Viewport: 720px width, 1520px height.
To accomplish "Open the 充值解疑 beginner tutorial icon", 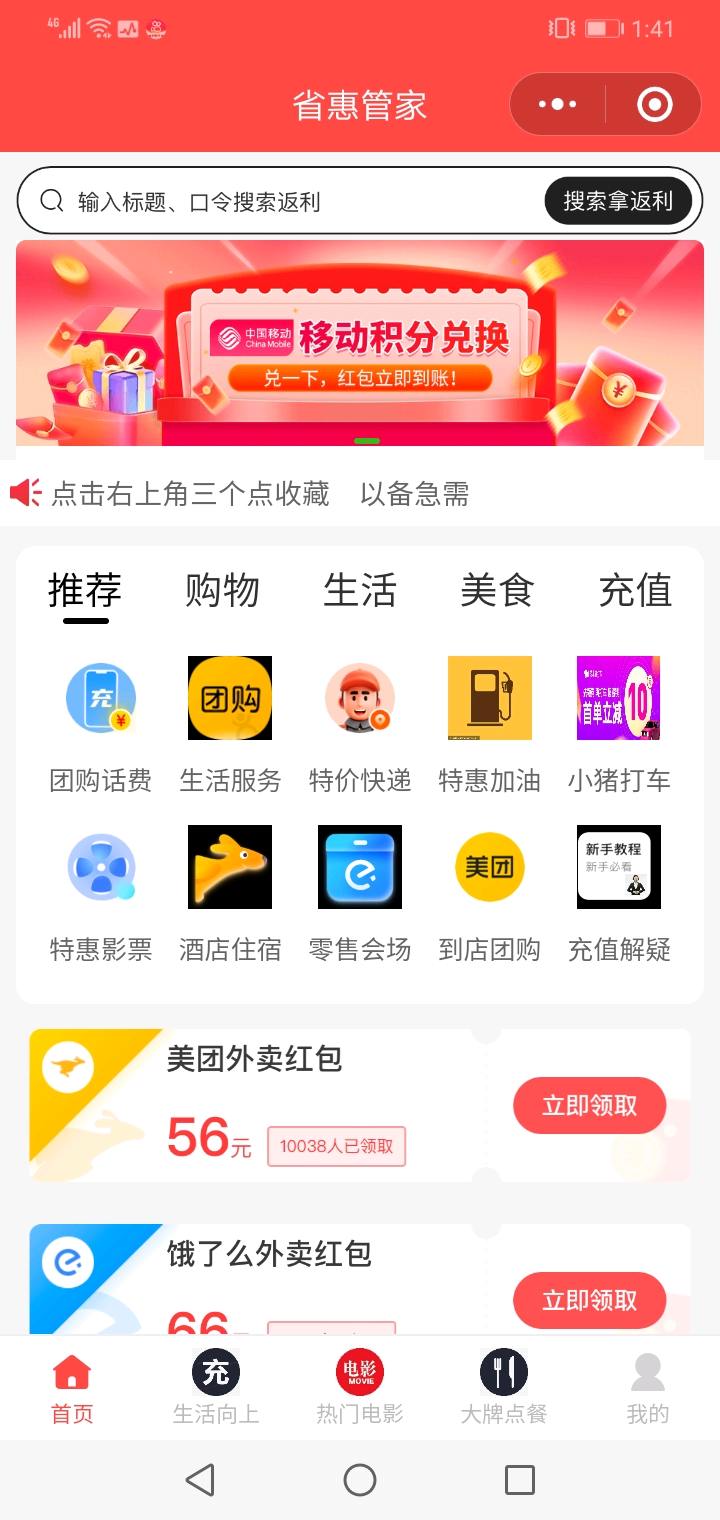I will pyautogui.click(x=617, y=867).
